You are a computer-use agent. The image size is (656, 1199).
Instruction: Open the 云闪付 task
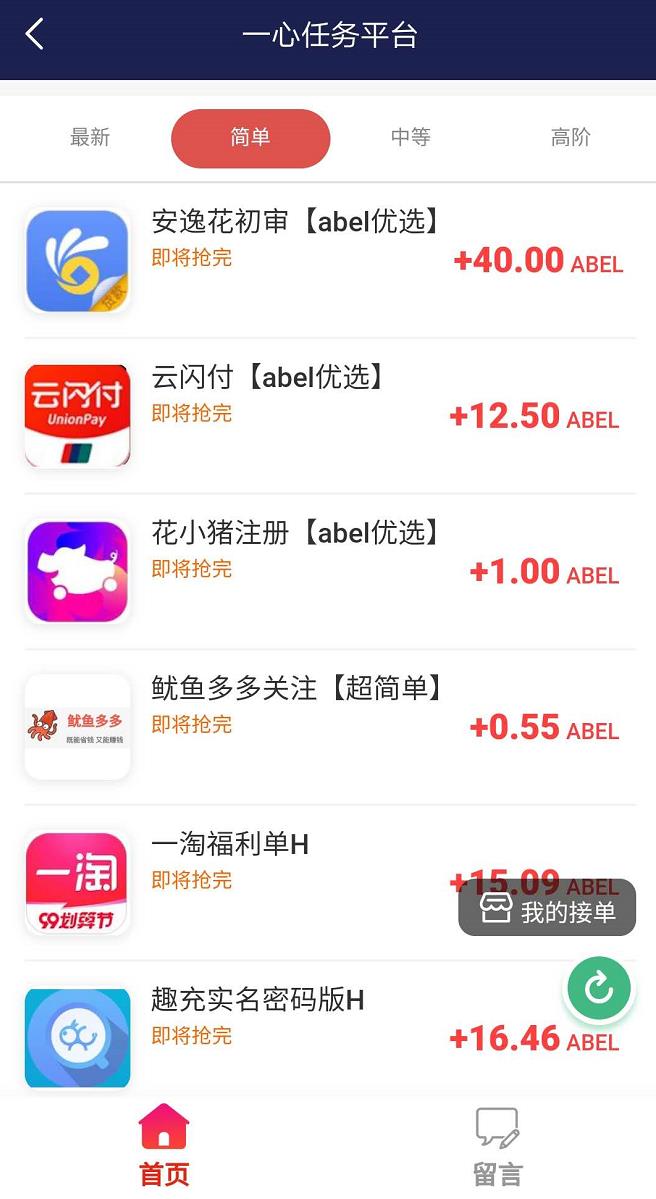(x=330, y=416)
